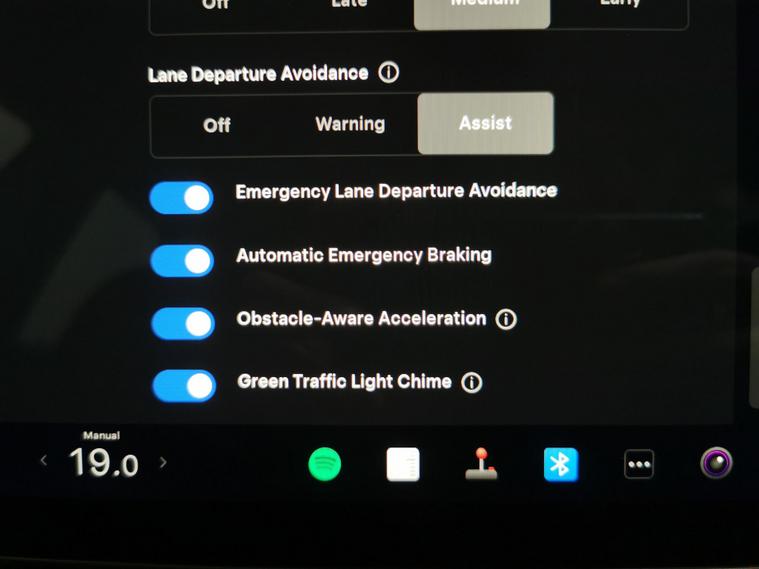Lower cabin temperature with left arrow
The height and width of the screenshot is (569, 759).
[x=43, y=461]
